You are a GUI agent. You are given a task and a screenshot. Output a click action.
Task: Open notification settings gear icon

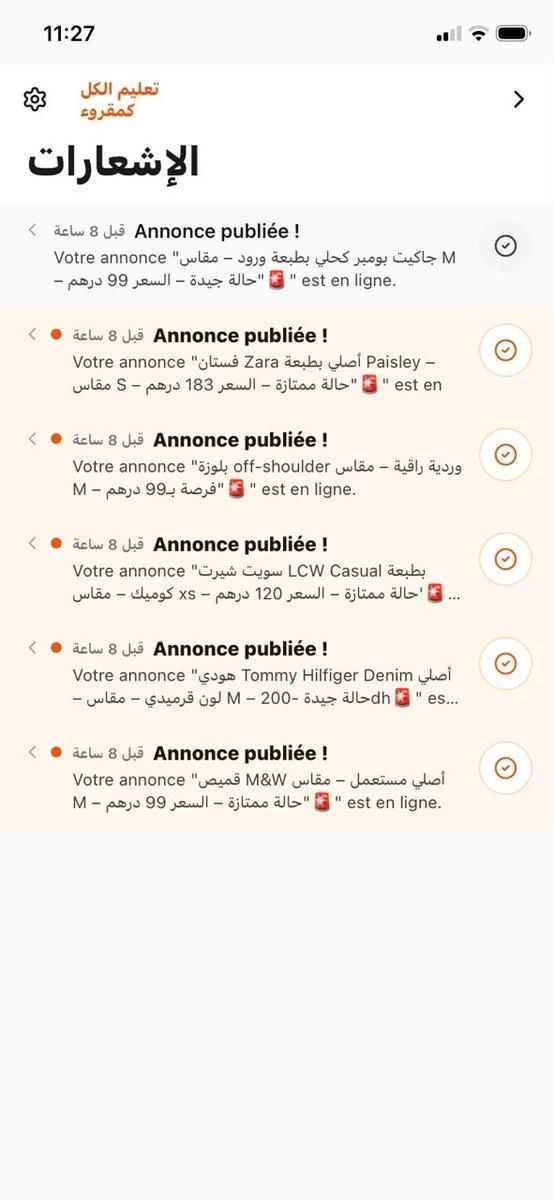[x=35, y=99]
